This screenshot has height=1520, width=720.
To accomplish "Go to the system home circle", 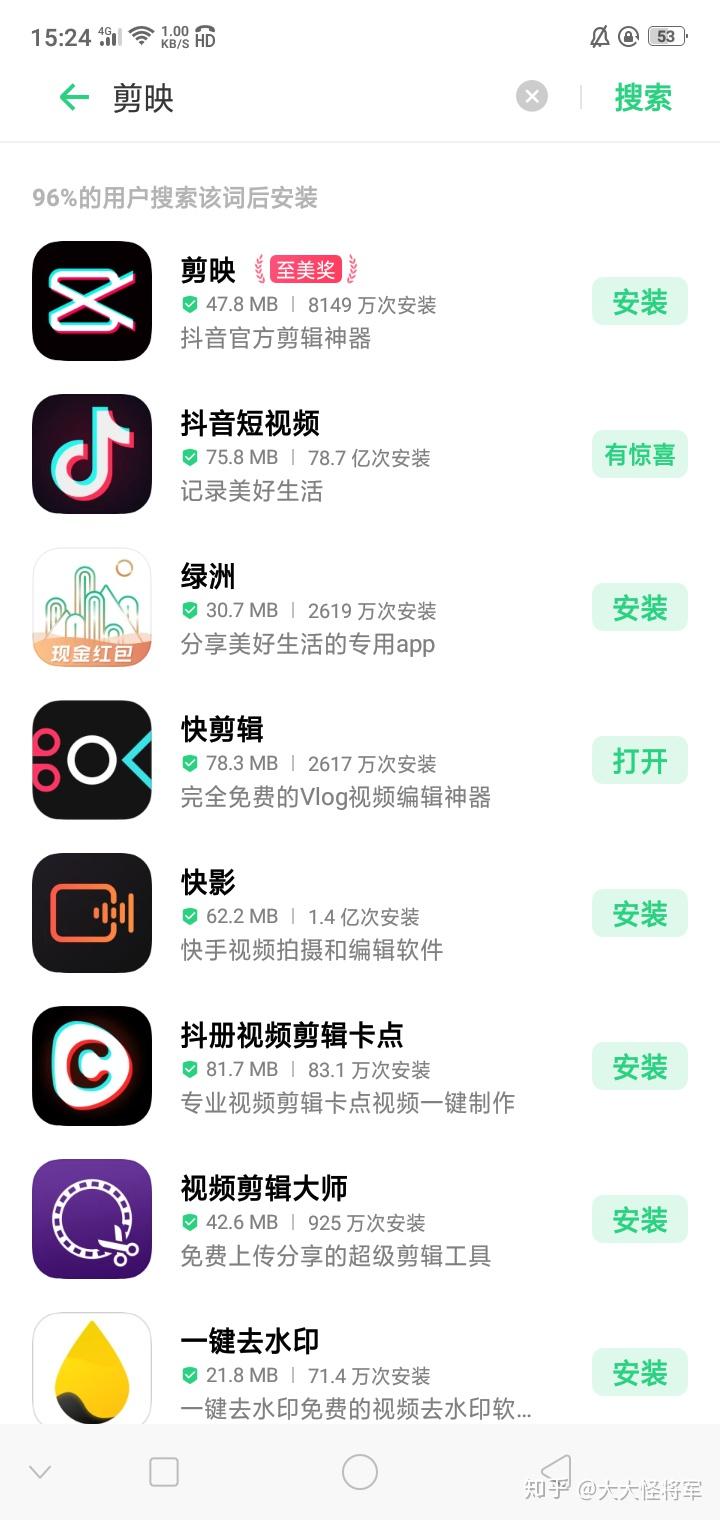I will coord(360,1472).
